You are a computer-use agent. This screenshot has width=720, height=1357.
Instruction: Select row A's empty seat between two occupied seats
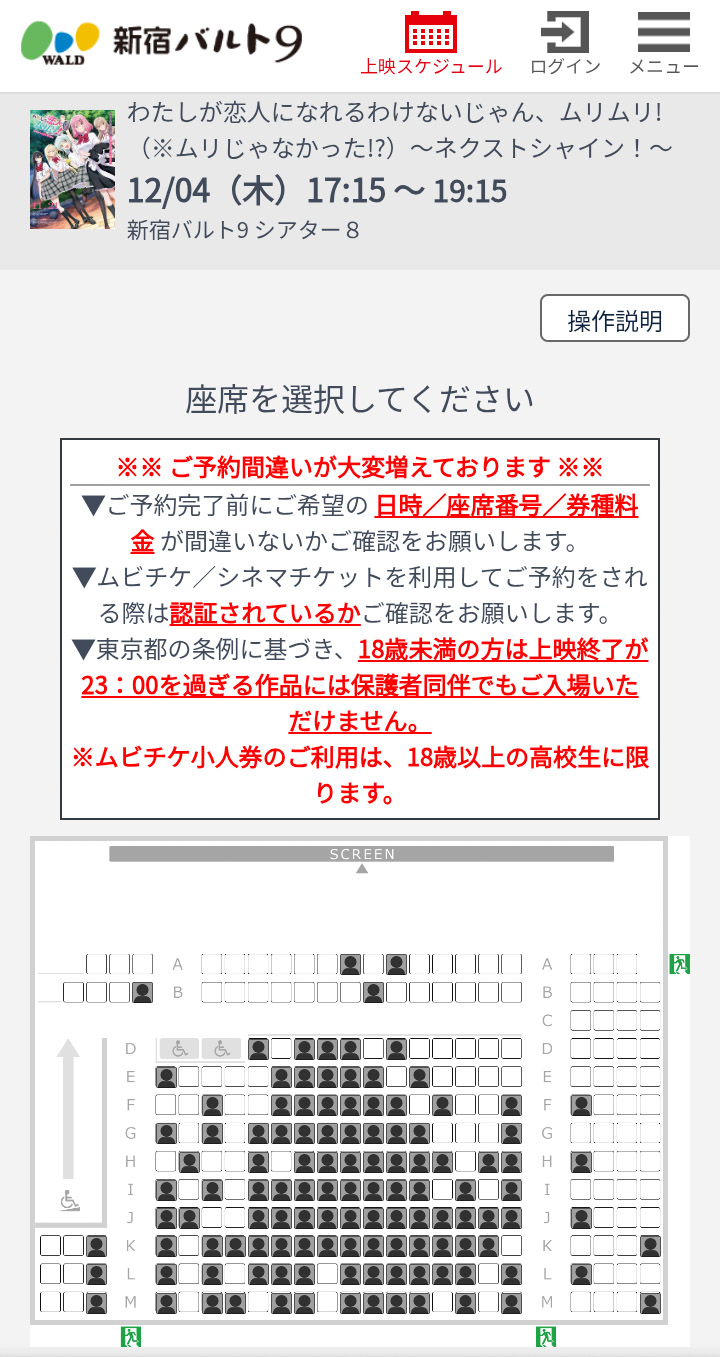[x=374, y=964]
